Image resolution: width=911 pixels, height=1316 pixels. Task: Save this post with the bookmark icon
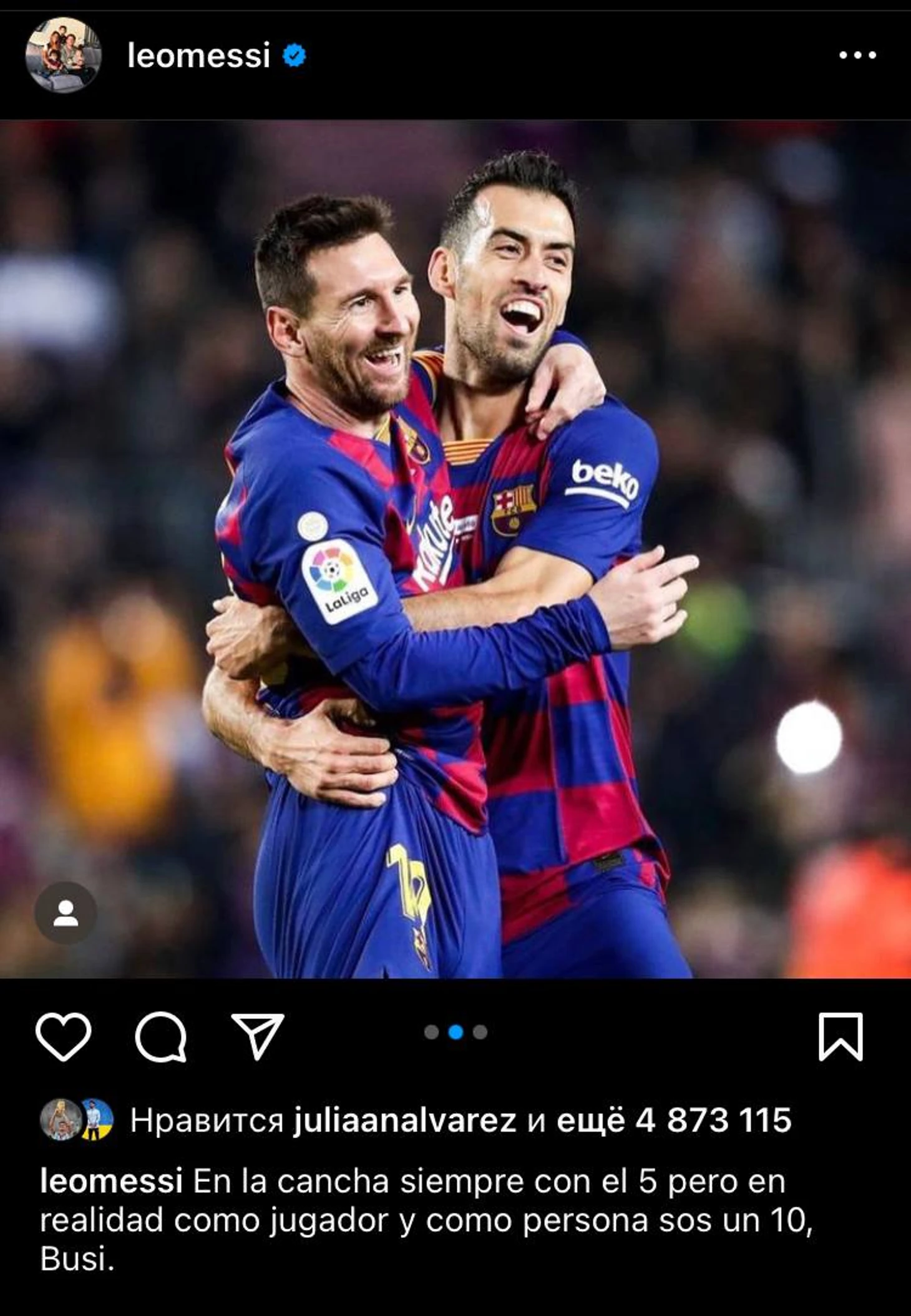pos(840,1038)
